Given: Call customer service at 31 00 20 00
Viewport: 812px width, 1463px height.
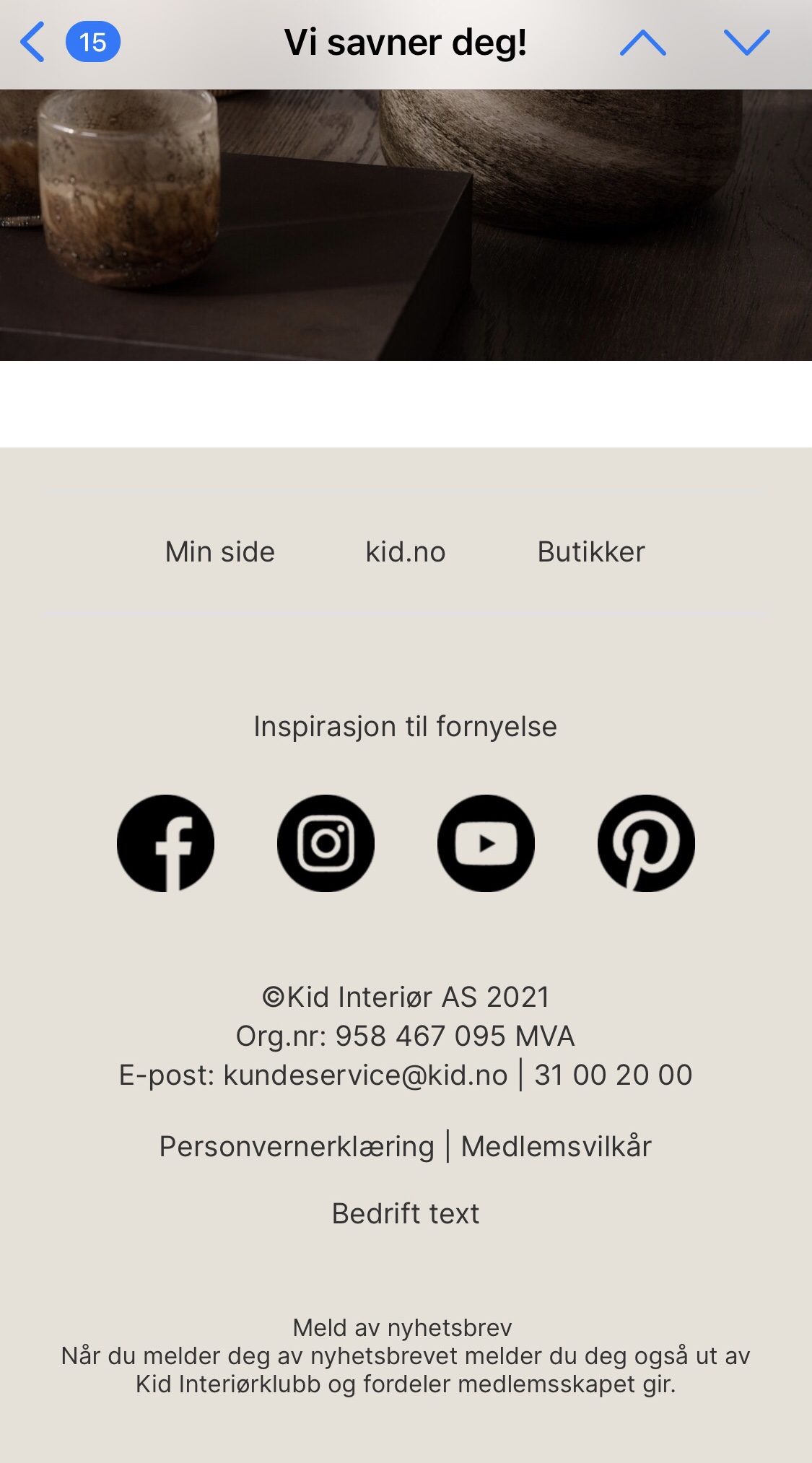Looking at the screenshot, I should [x=613, y=1075].
